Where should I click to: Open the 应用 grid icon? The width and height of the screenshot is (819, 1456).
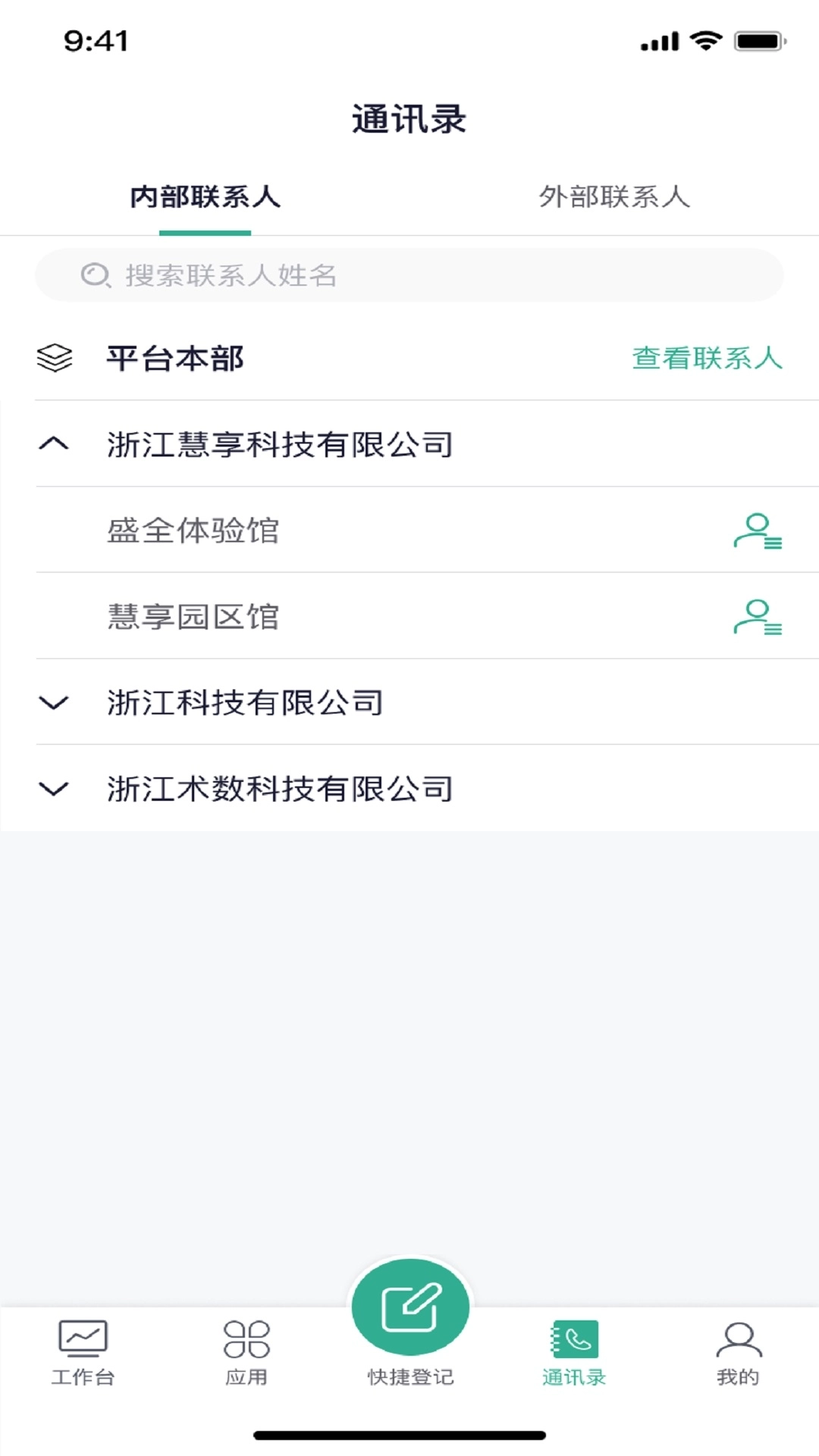[x=245, y=1339]
